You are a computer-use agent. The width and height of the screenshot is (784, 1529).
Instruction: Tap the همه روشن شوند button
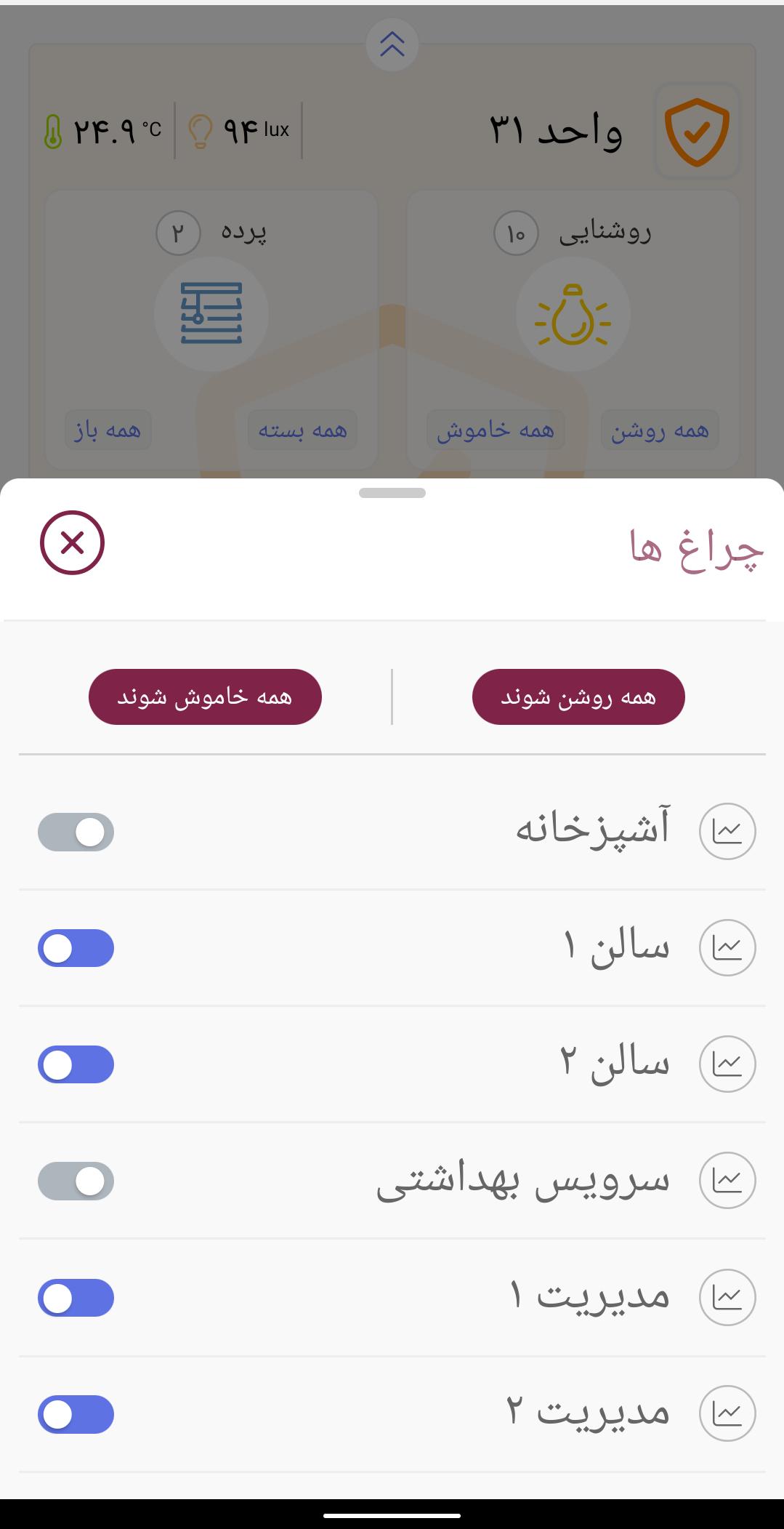[578, 697]
